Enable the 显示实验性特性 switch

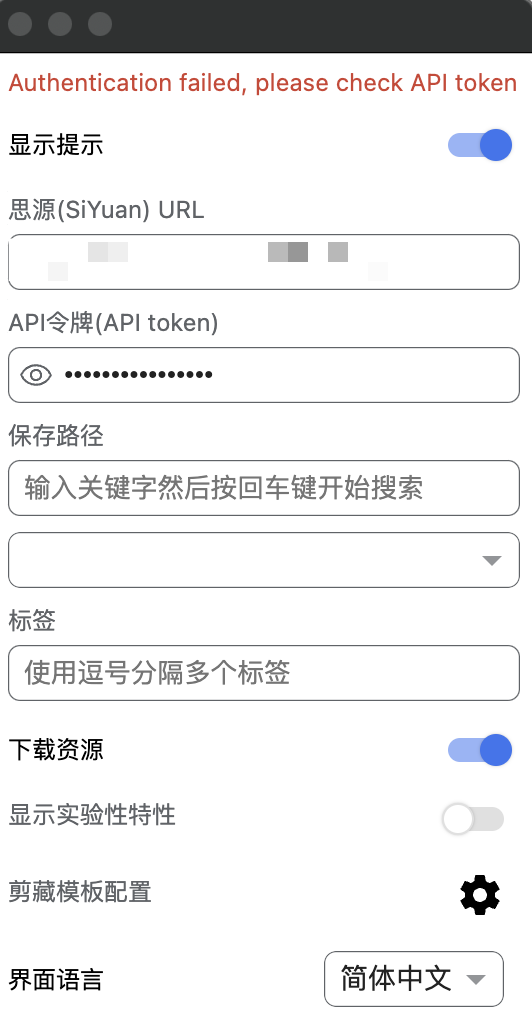[x=473, y=819]
